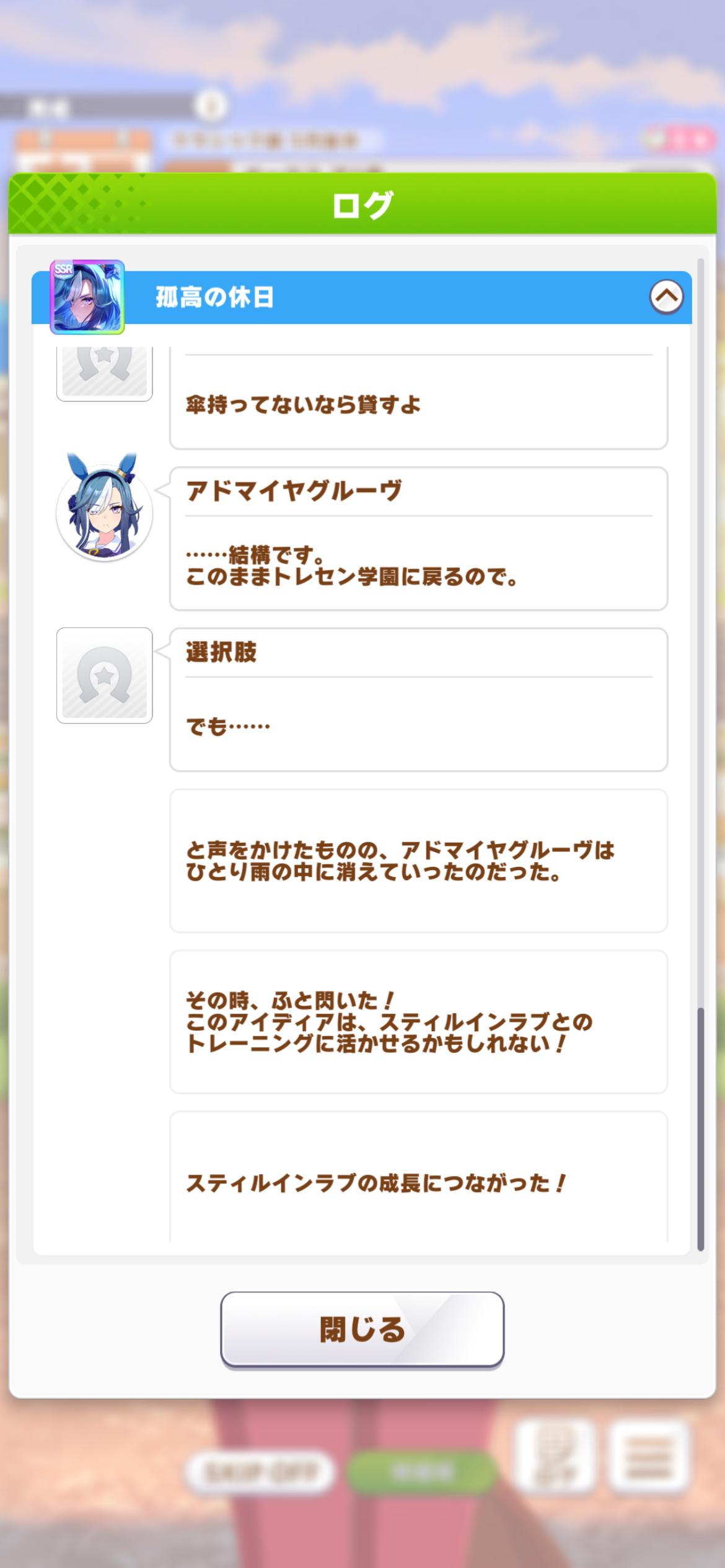Collapse the 孤高の休日 log section
The width and height of the screenshot is (725, 1568).
tap(666, 297)
